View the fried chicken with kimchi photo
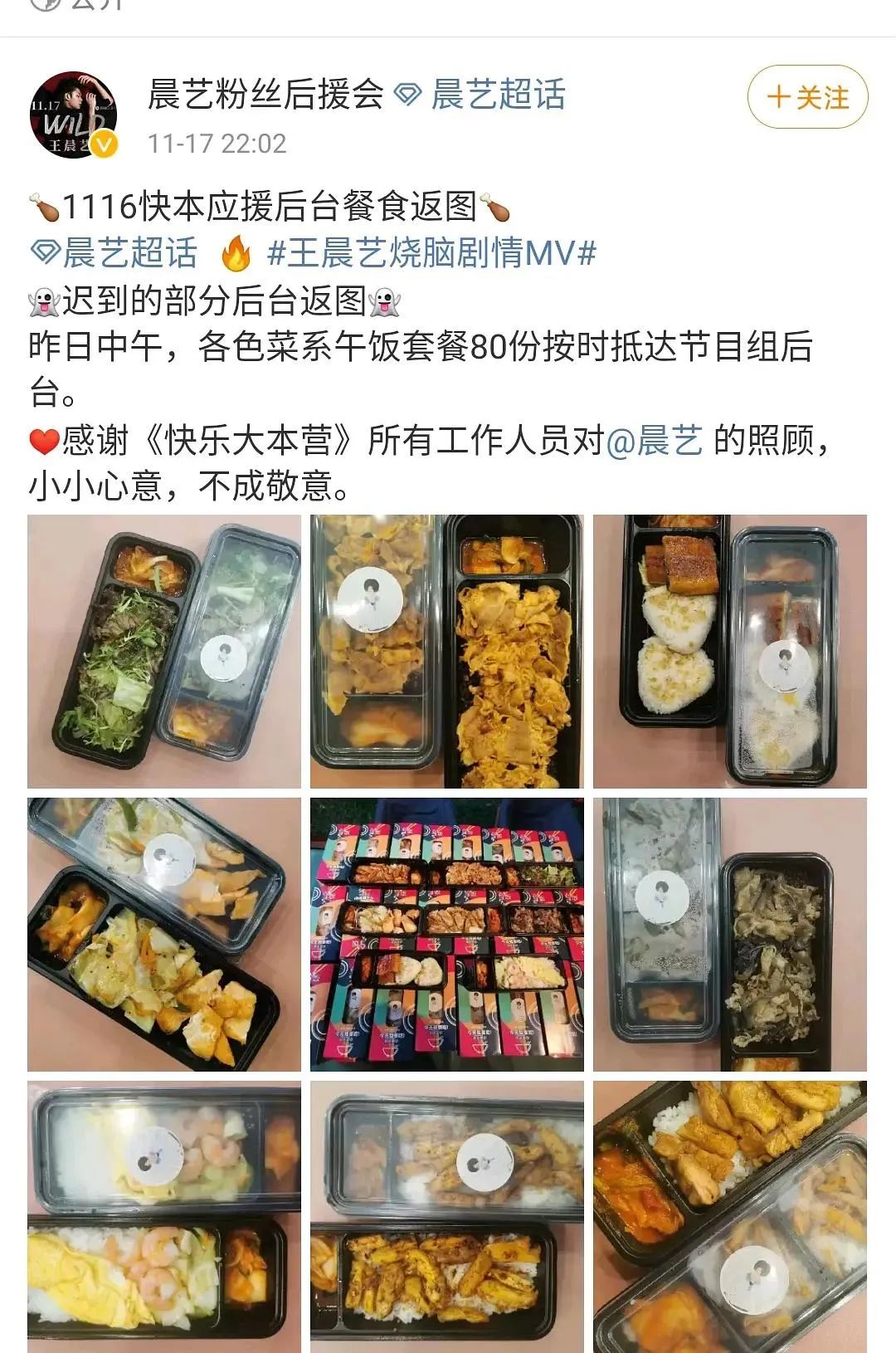 pos(729,1216)
